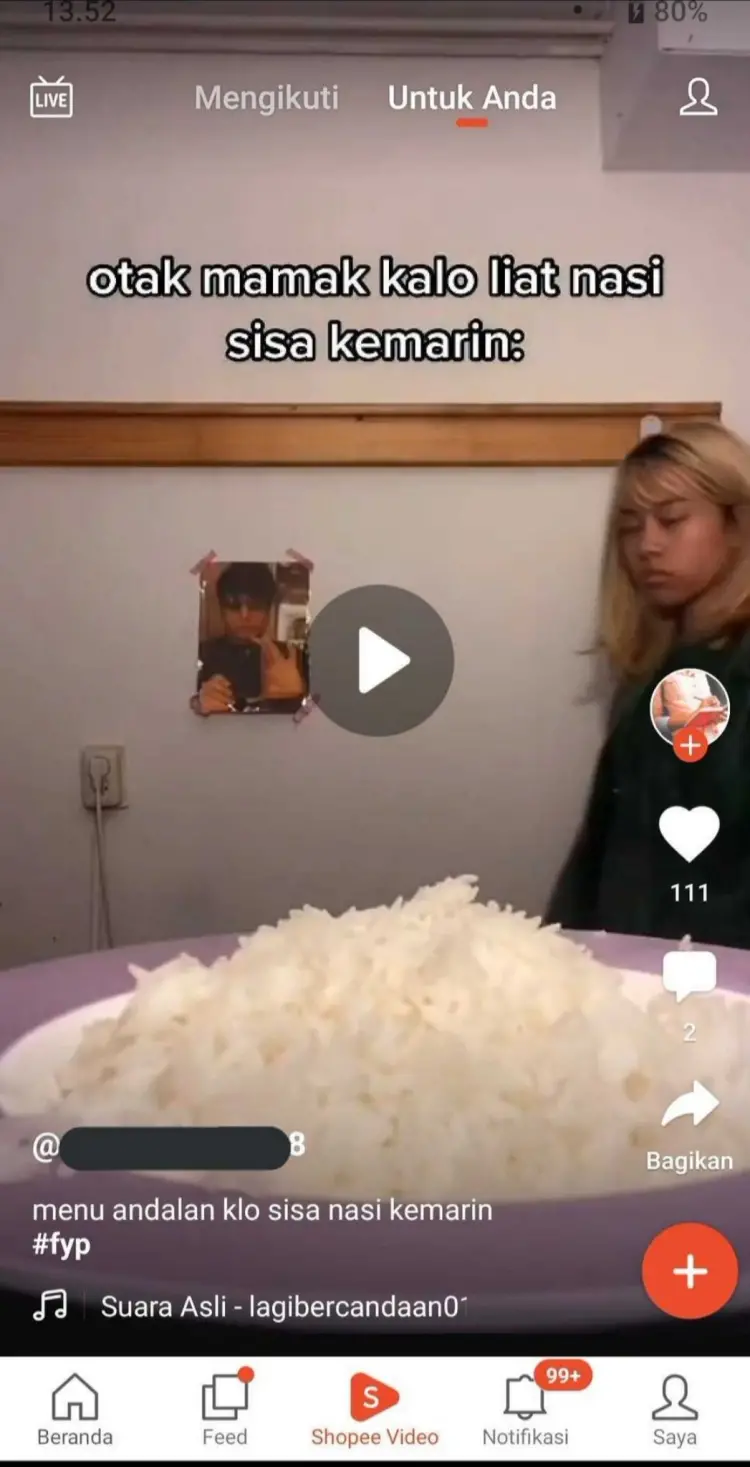The height and width of the screenshot is (1467, 750).
Task: Switch to the Saya tab
Action: [675, 1410]
